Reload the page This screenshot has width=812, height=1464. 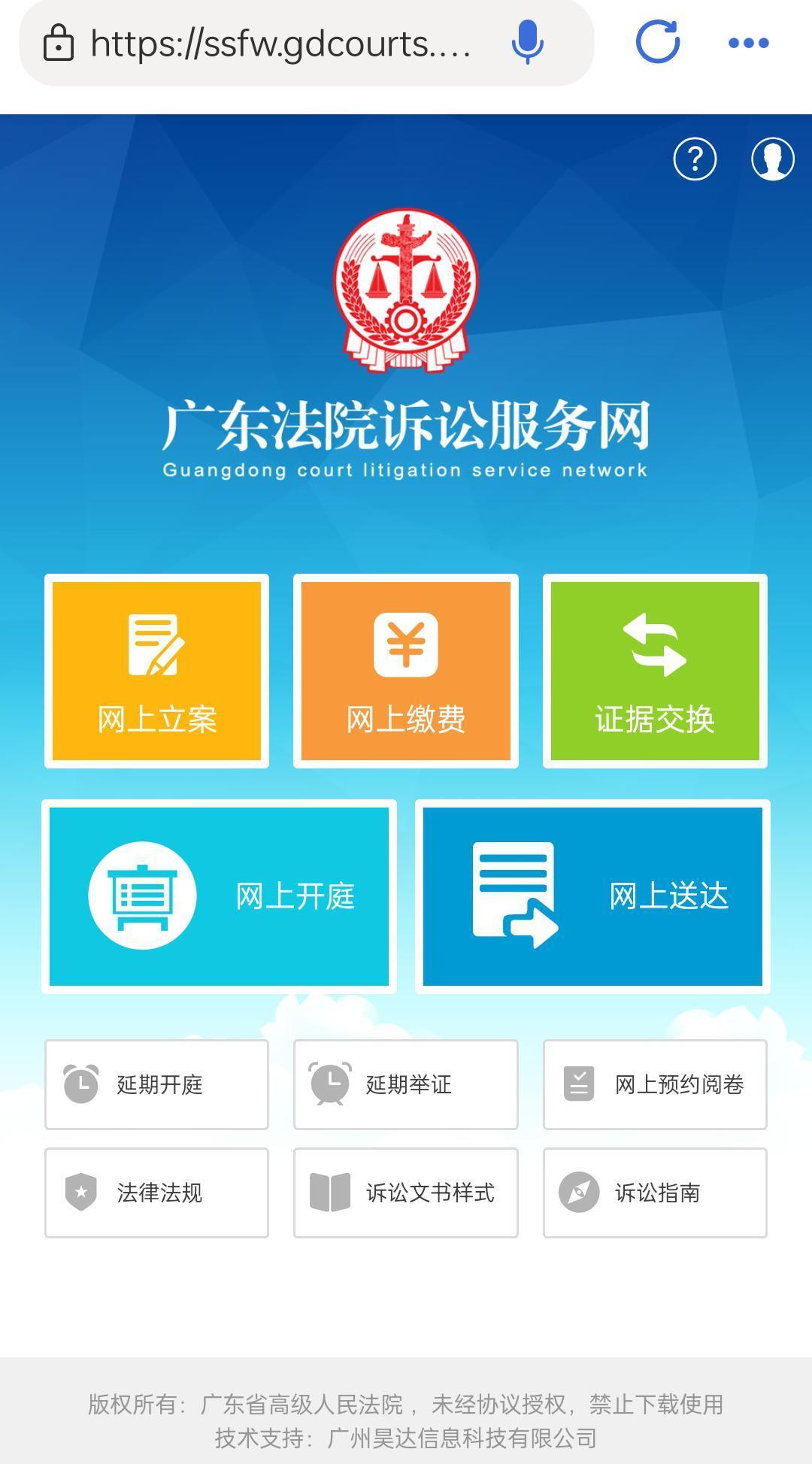point(658,42)
